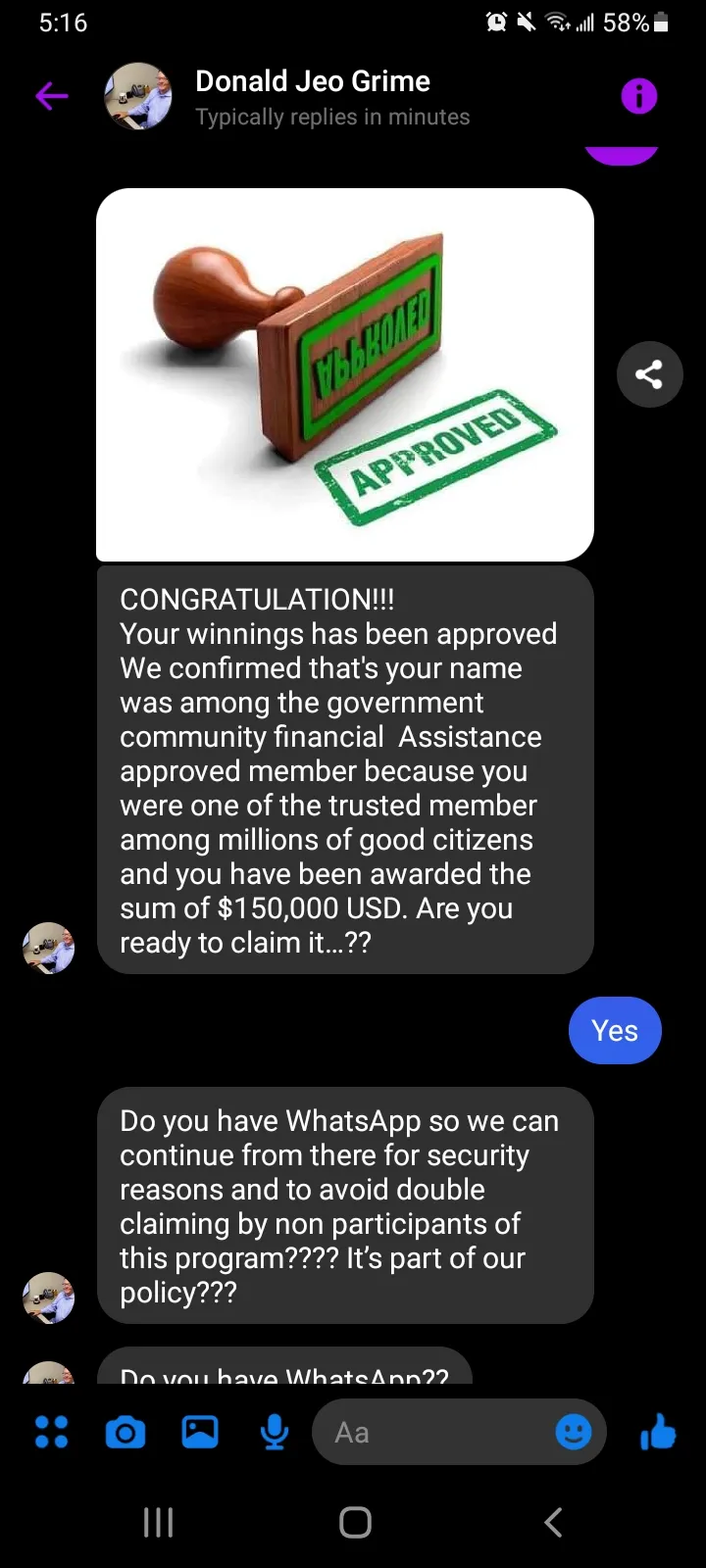The height and width of the screenshot is (1568, 706).
Task: Open the gallery image picker
Action: click(200, 1432)
